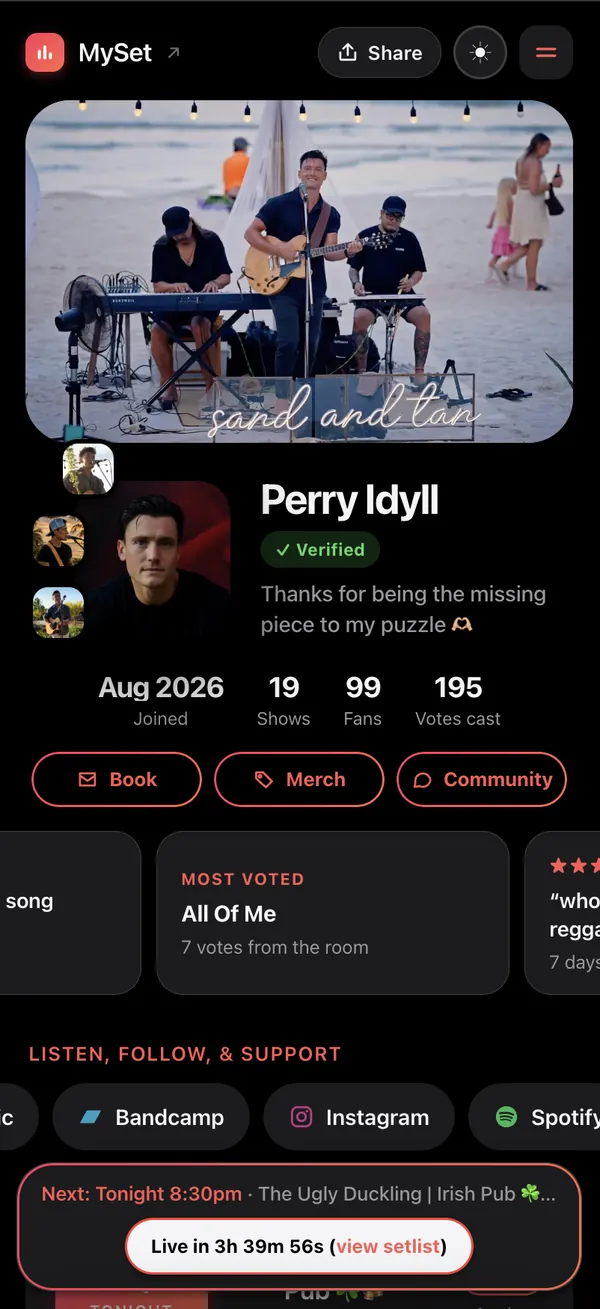Tap the Book button
Screen dimensions: 600x1309
point(117,779)
